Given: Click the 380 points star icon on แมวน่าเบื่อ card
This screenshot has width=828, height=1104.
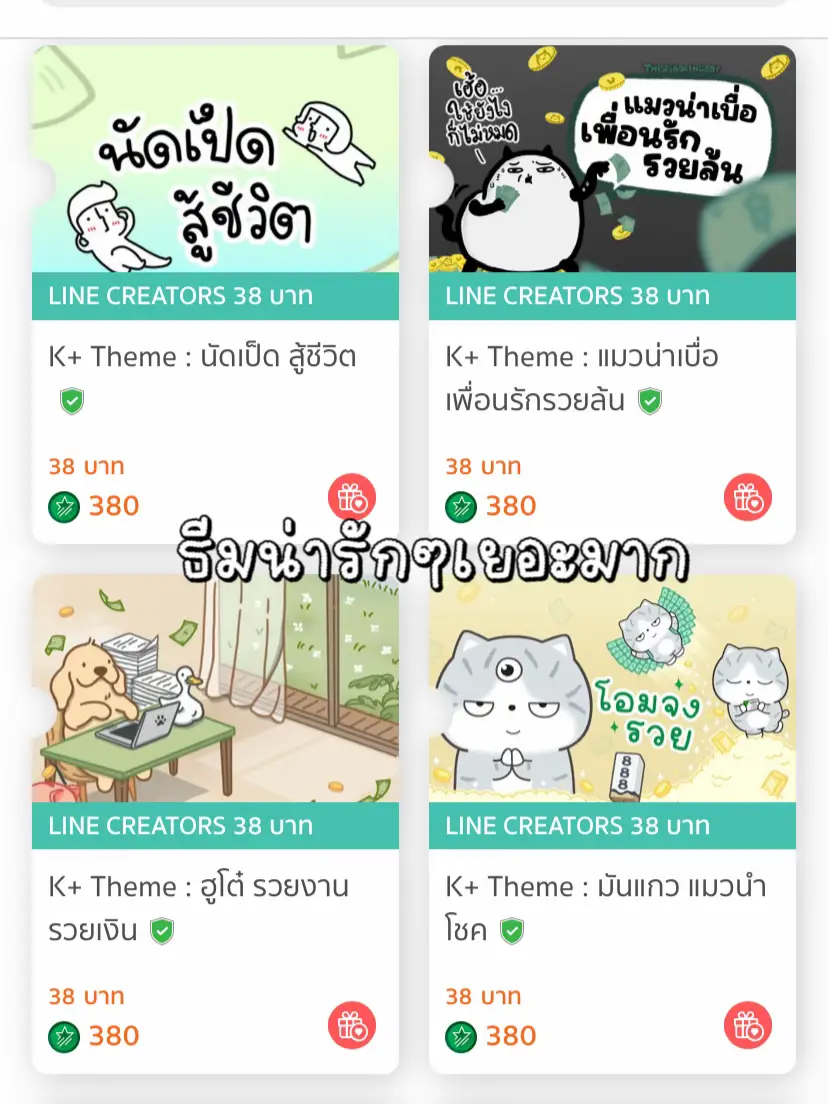Looking at the screenshot, I should (x=462, y=505).
